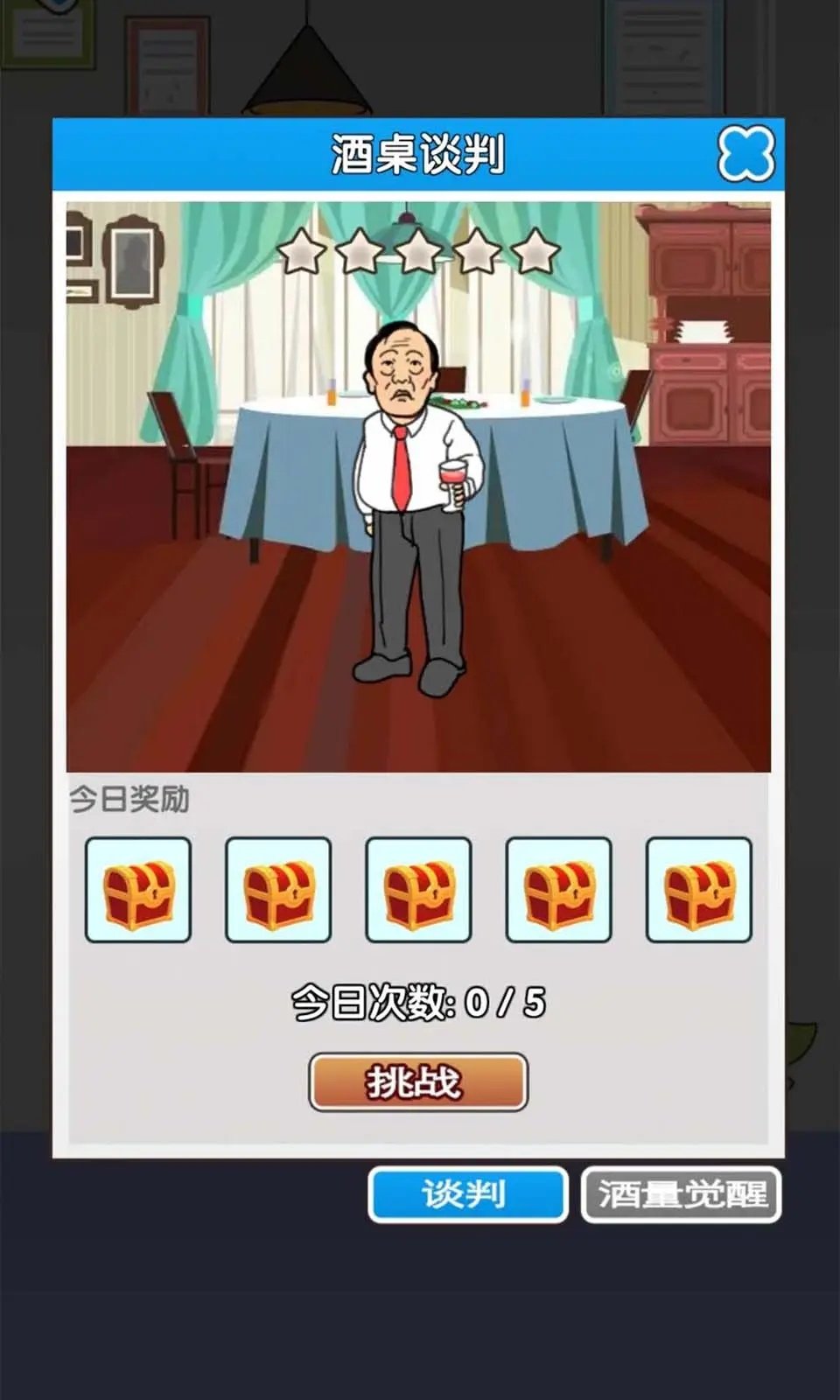Open the second treasure chest reward
The height and width of the screenshot is (1400, 840).
(x=280, y=888)
